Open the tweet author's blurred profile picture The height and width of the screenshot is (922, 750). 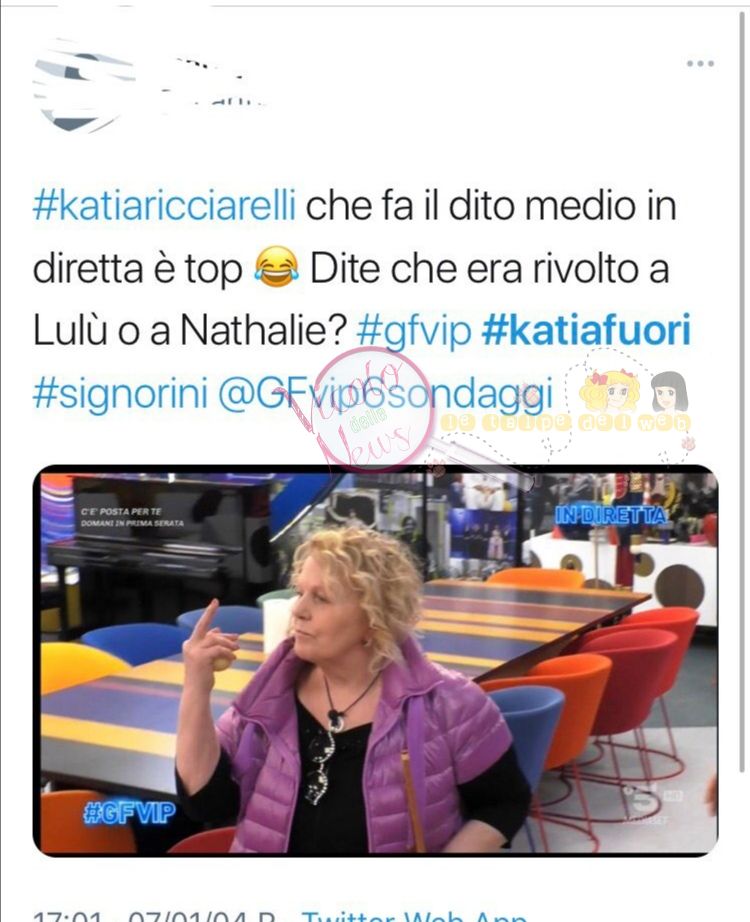(x=82, y=86)
